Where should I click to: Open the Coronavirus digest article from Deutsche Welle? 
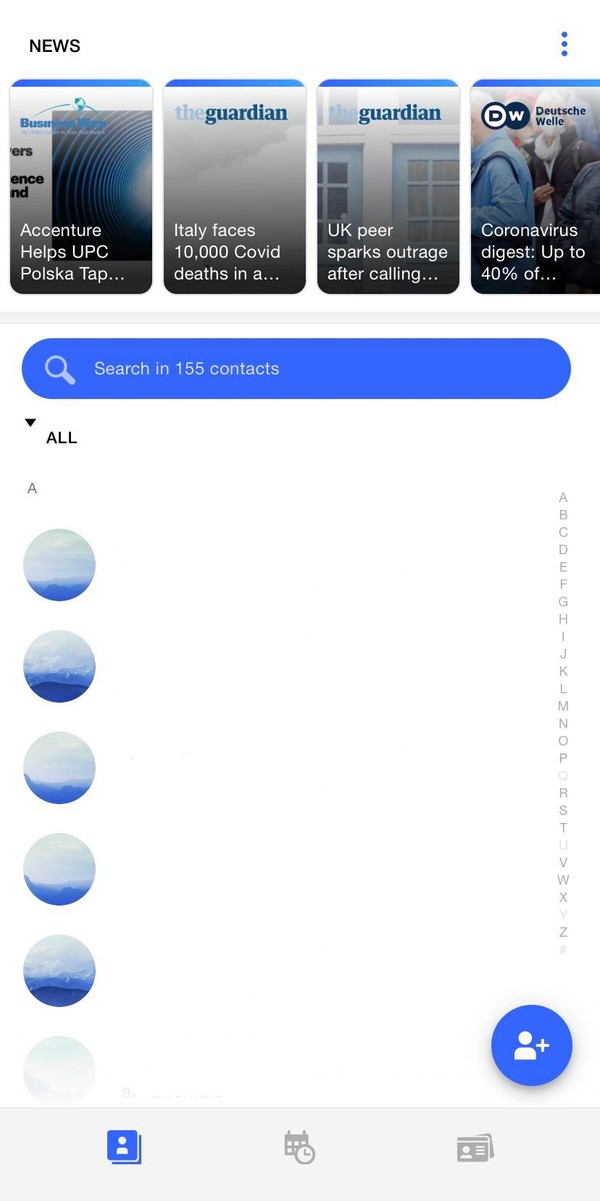tap(535, 188)
